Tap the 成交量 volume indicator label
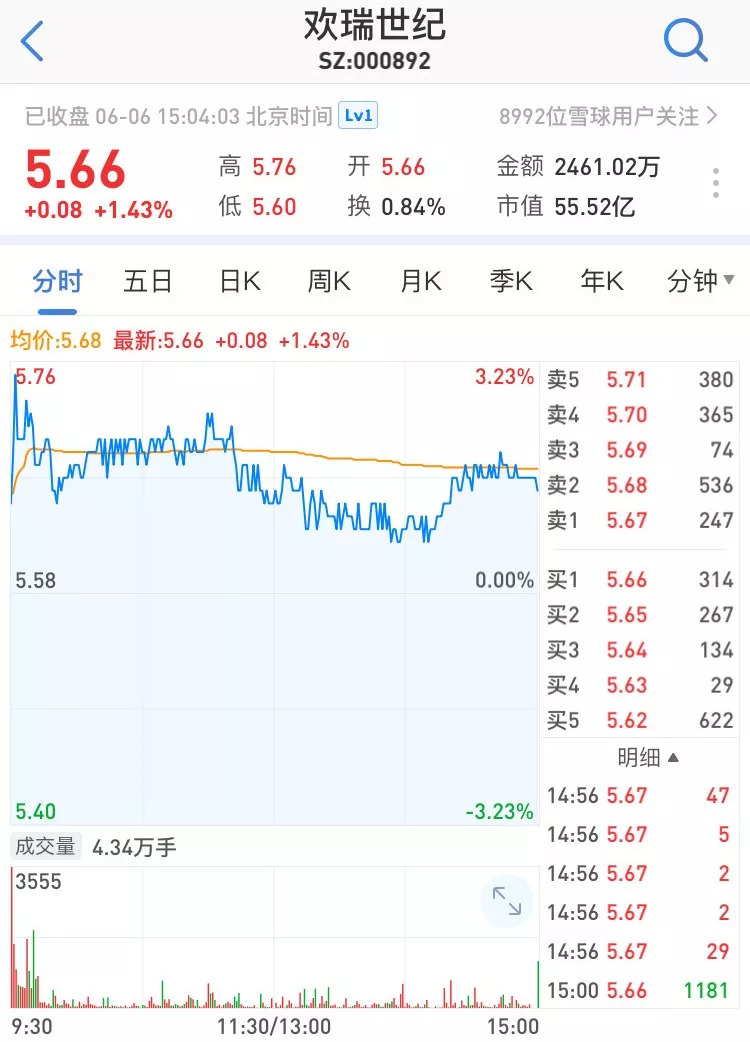The image size is (750, 1042). pyautogui.click(x=45, y=847)
